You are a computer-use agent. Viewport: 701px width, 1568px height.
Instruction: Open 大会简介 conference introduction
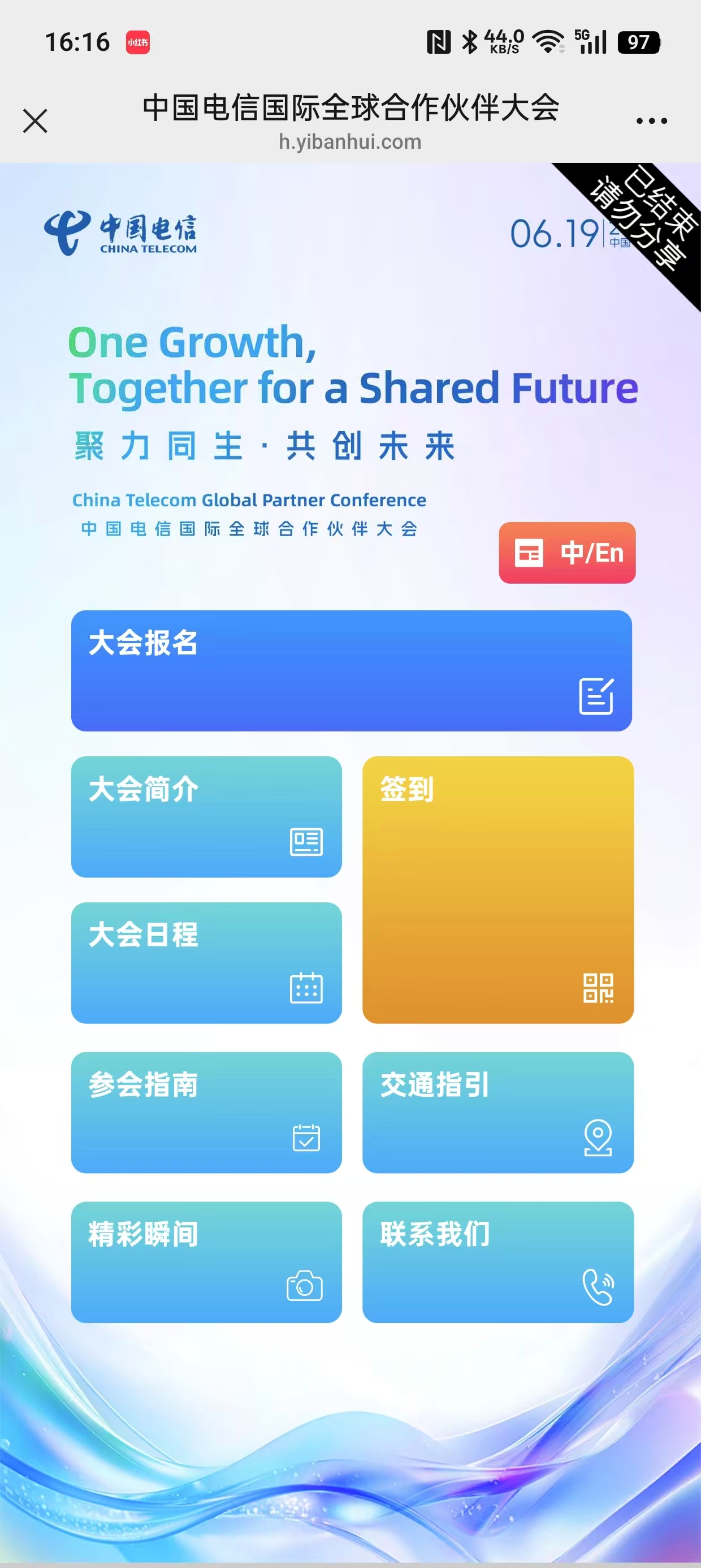pyautogui.click(x=206, y=816)
